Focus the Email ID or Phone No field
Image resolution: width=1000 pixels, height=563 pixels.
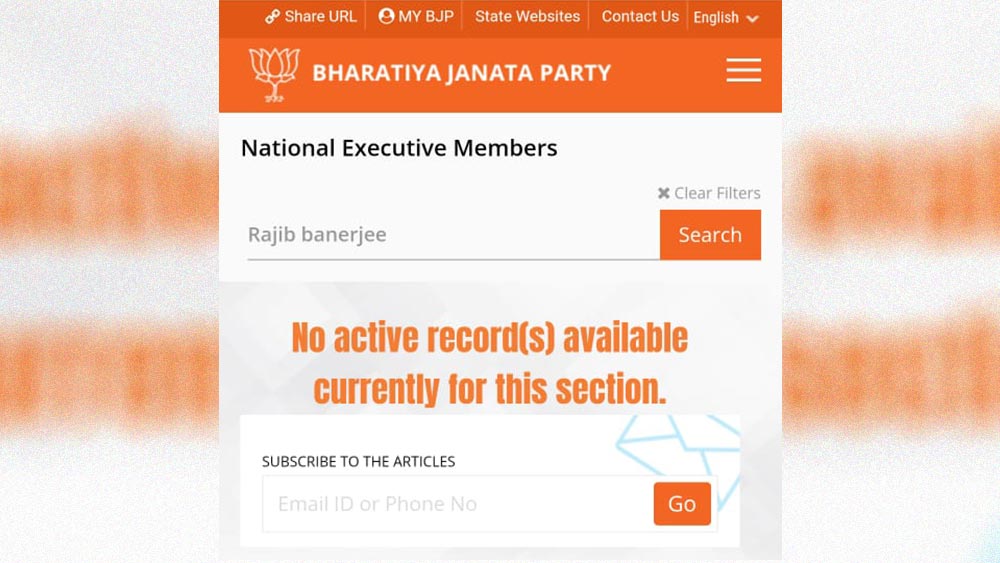pyautogui.click(x=456, y=504)
